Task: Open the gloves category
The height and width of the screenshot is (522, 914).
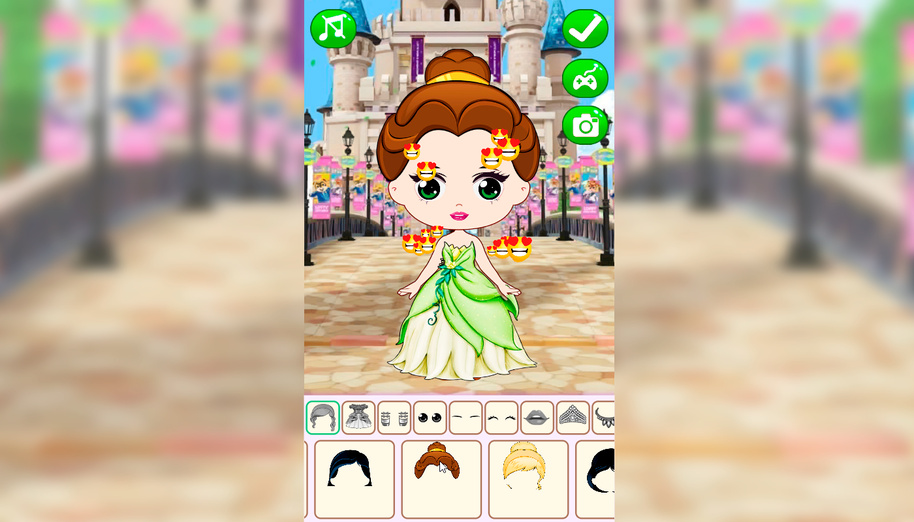Action: pos(394,417)
